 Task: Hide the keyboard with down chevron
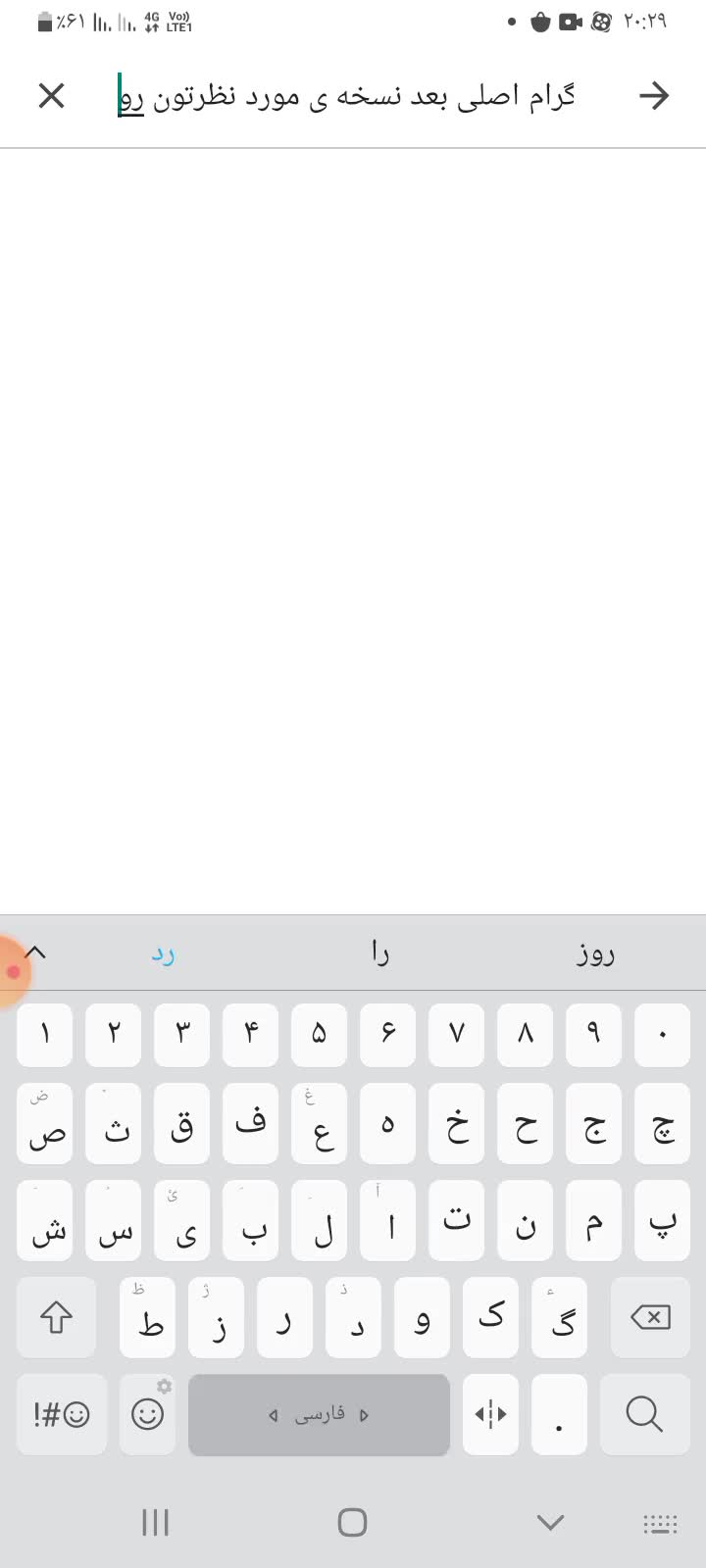coord(550,1522)
